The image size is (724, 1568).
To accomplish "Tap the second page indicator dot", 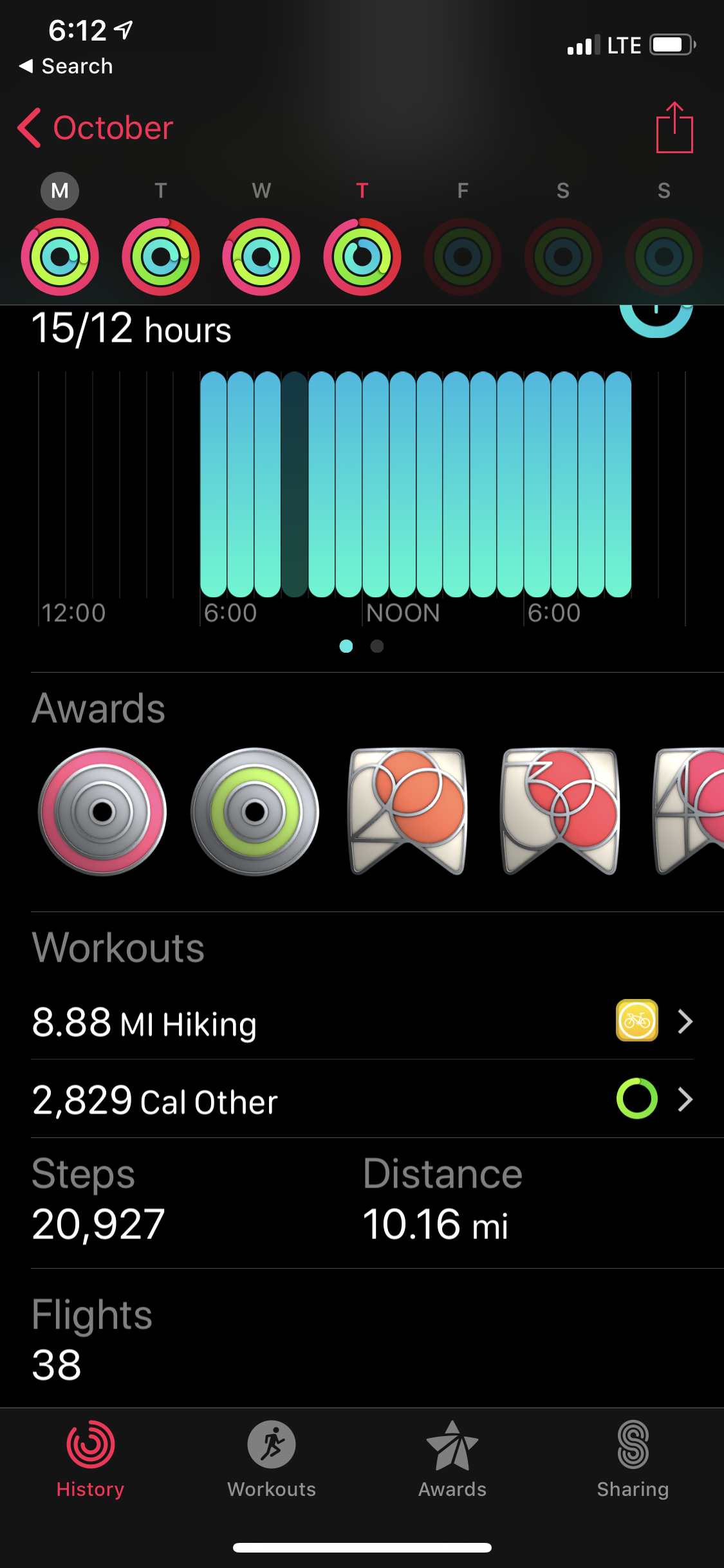I will click(x=377, y=647).
